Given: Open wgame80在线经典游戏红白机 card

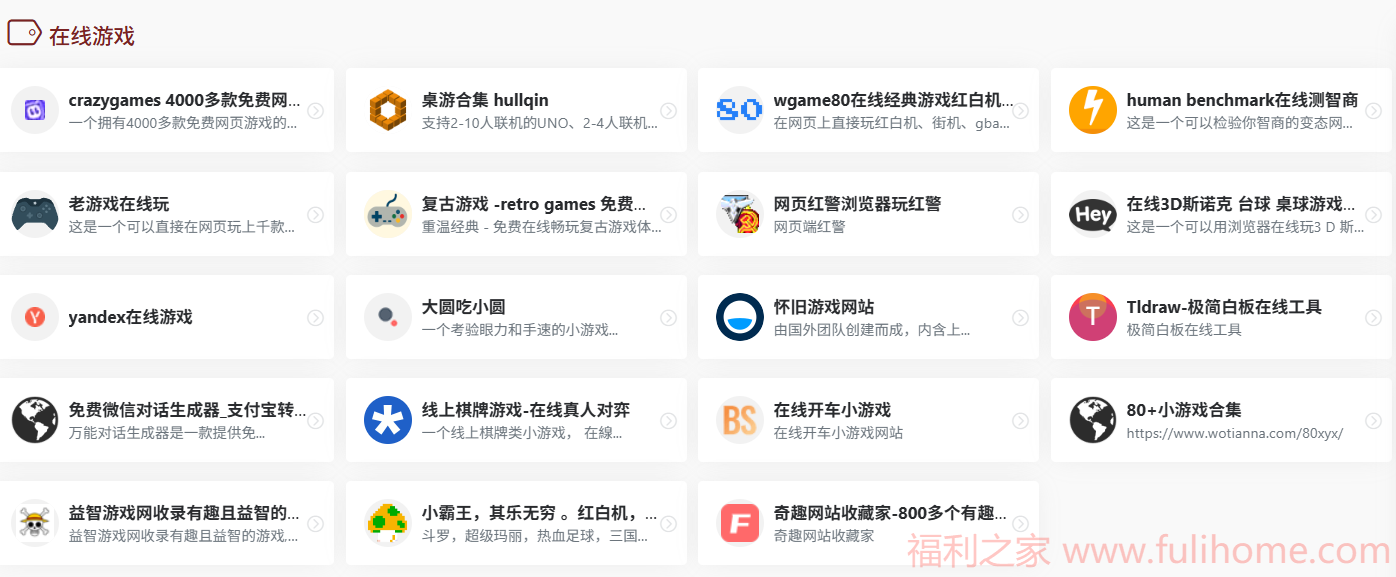Looking at the screenshot, I should [x=893, y=101].
